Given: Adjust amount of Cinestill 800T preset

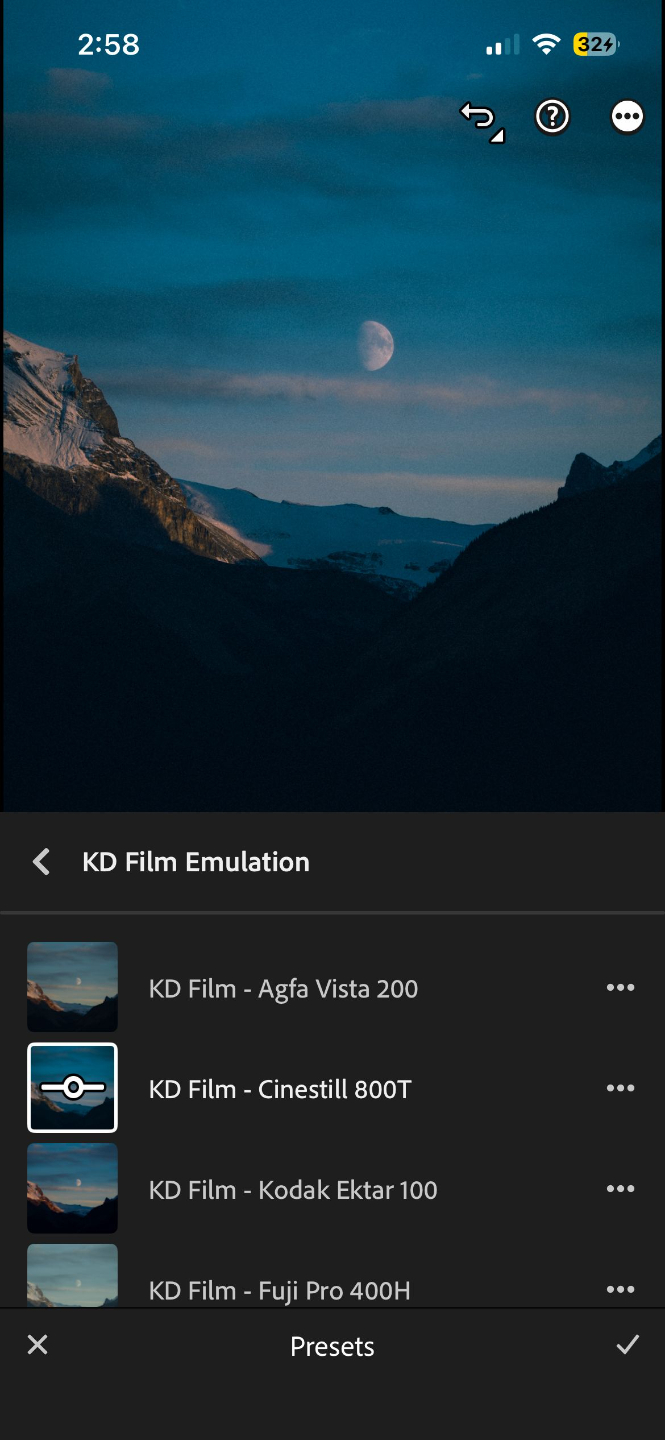Looking at the screenshot, I should [72, 1088].
